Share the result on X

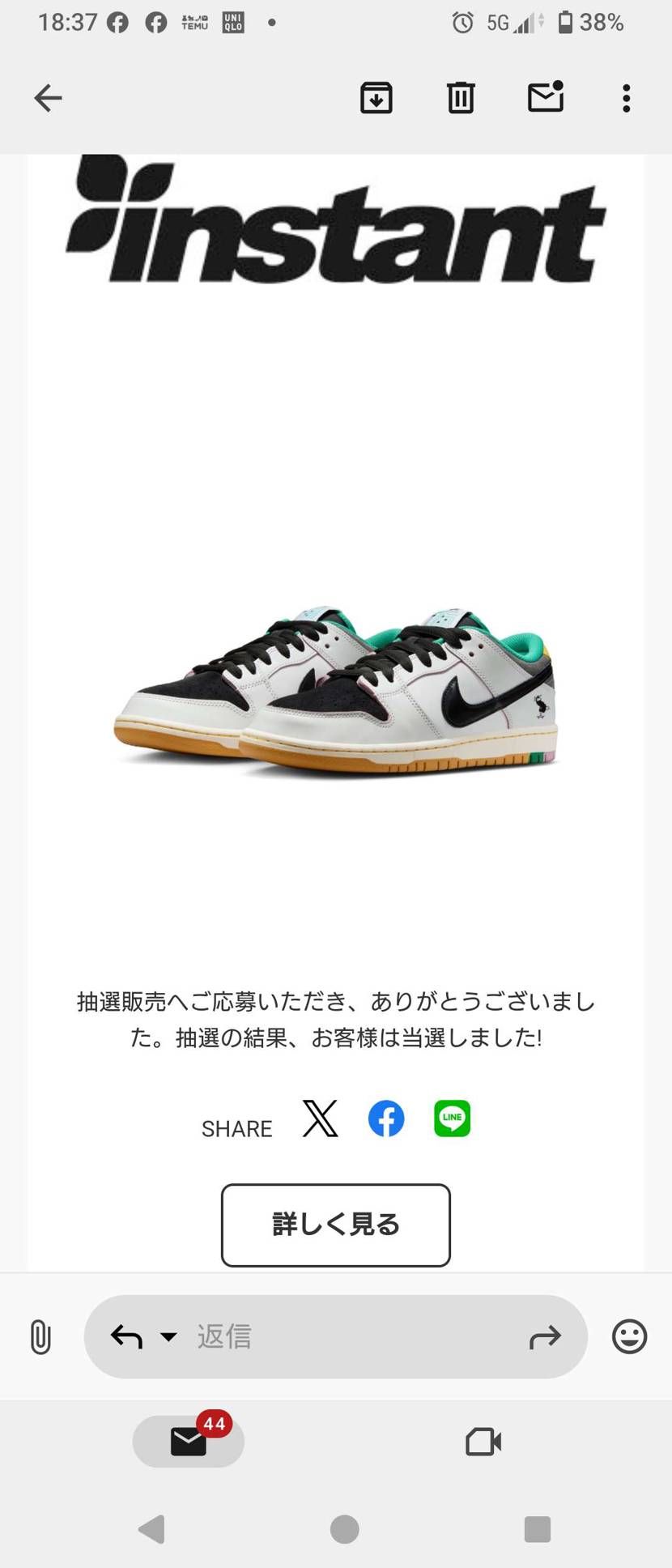pos(321,1118)
